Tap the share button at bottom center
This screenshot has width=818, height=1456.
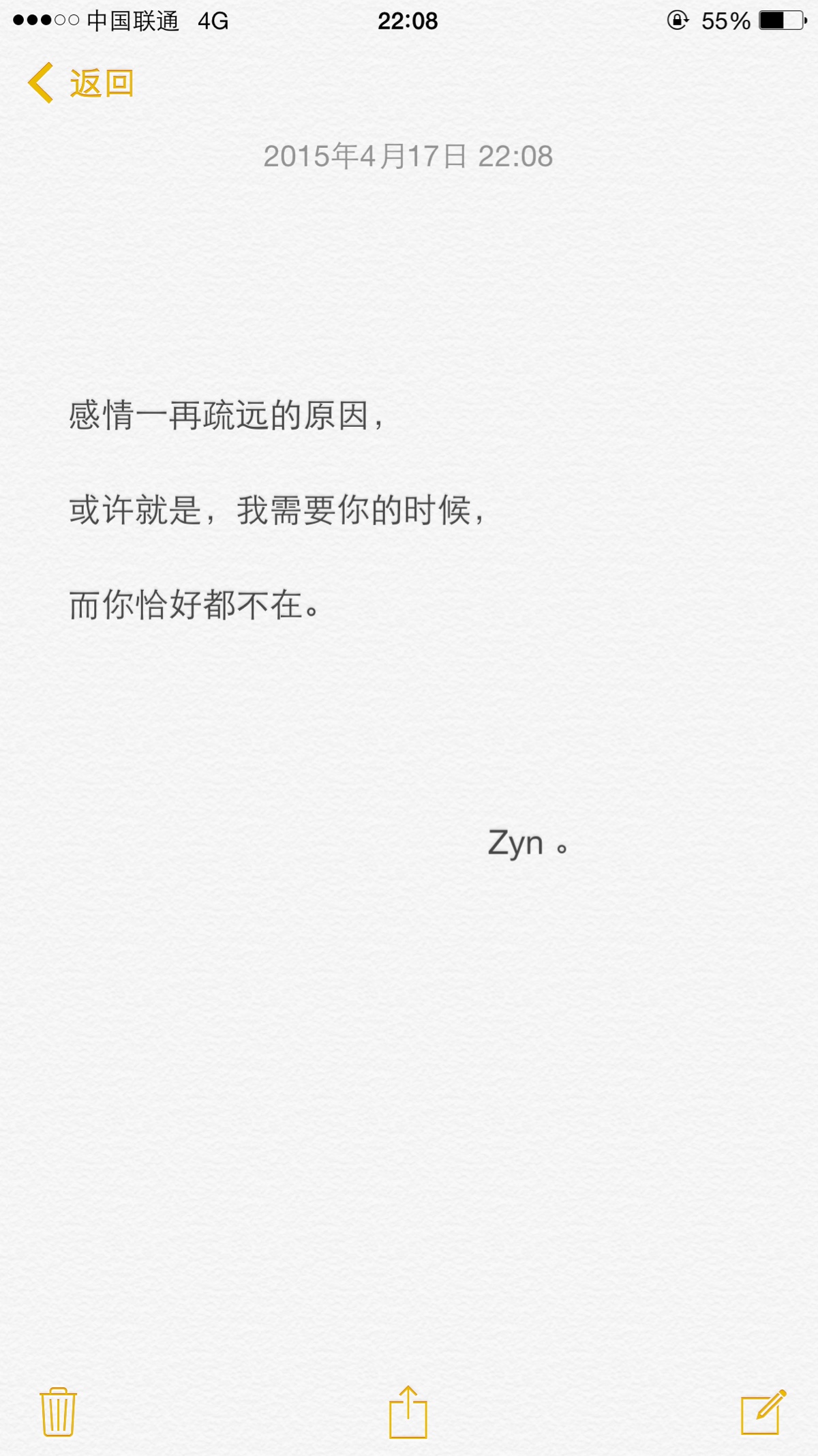[x=407, y=1412]
